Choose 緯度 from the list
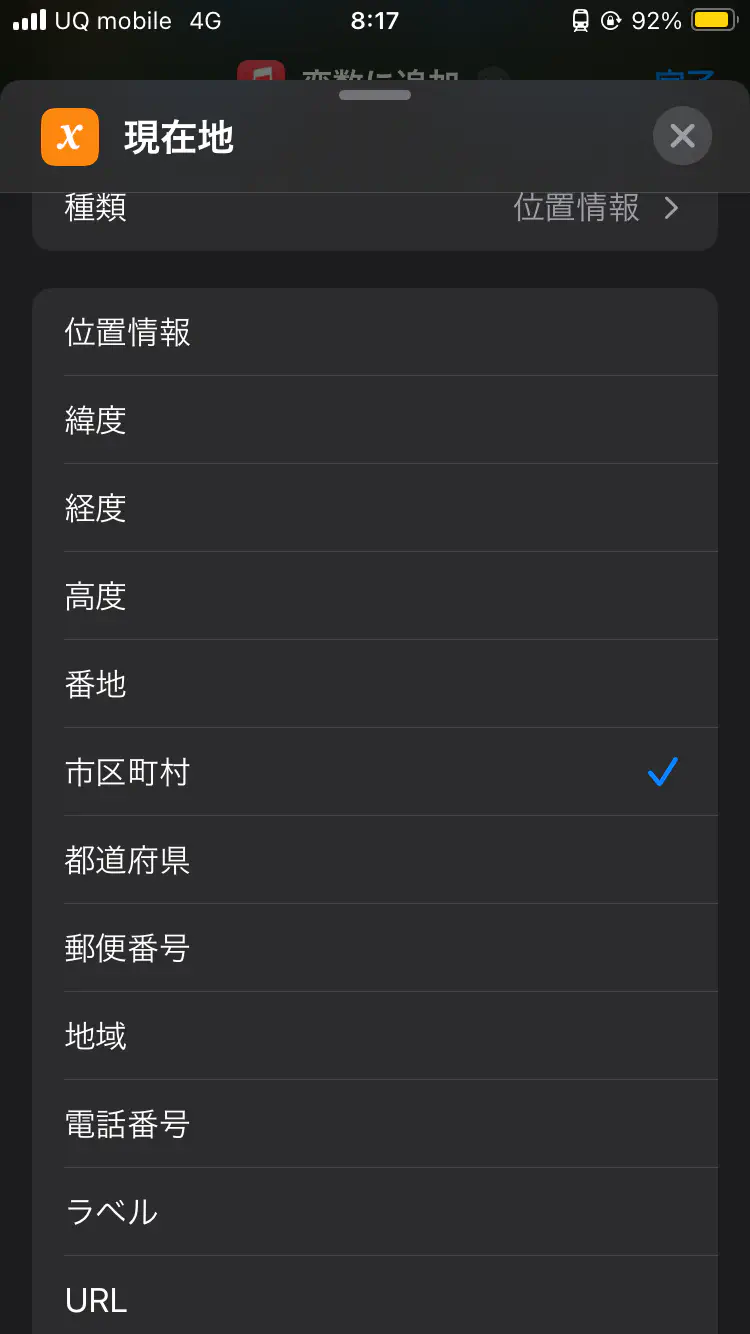 click(375, 420)
